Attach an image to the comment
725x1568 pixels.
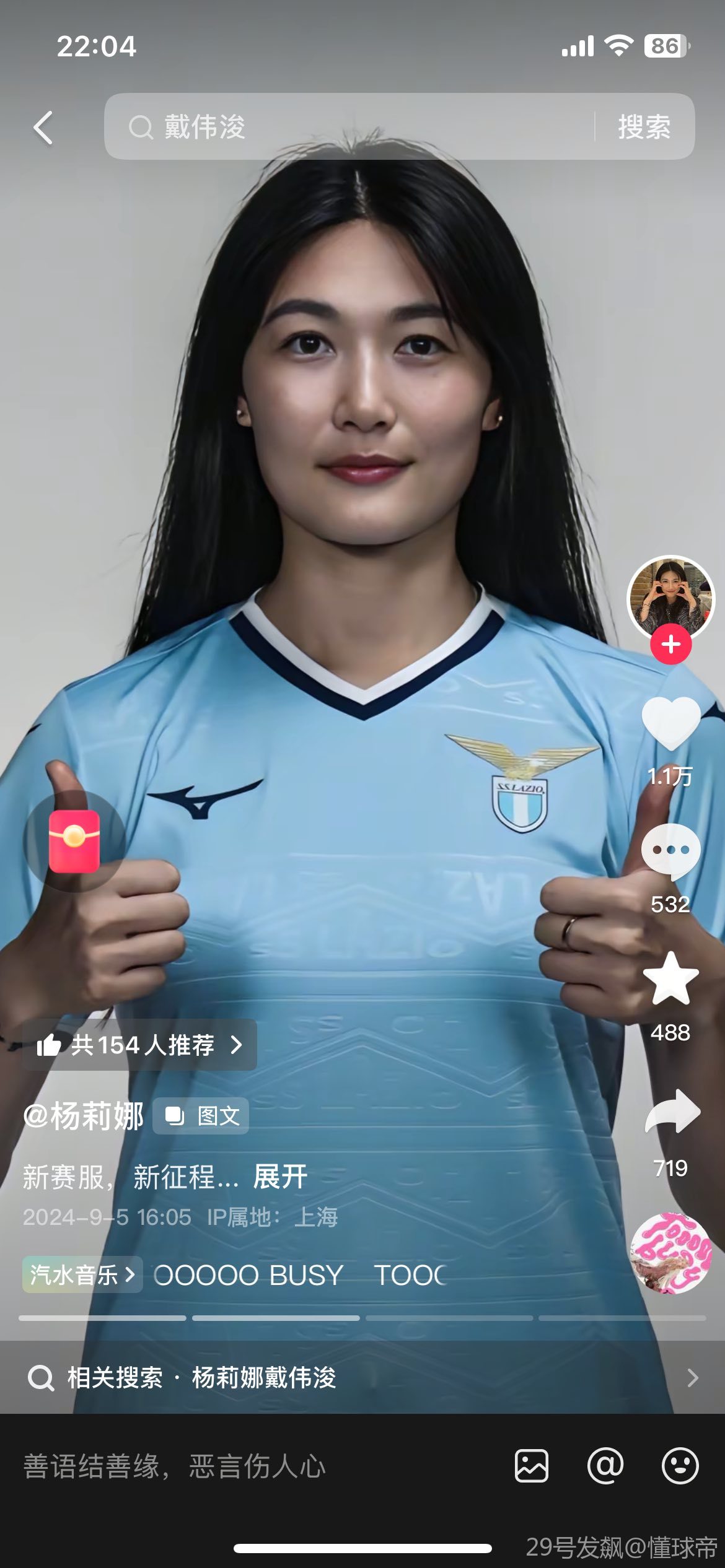[532, 1466]
